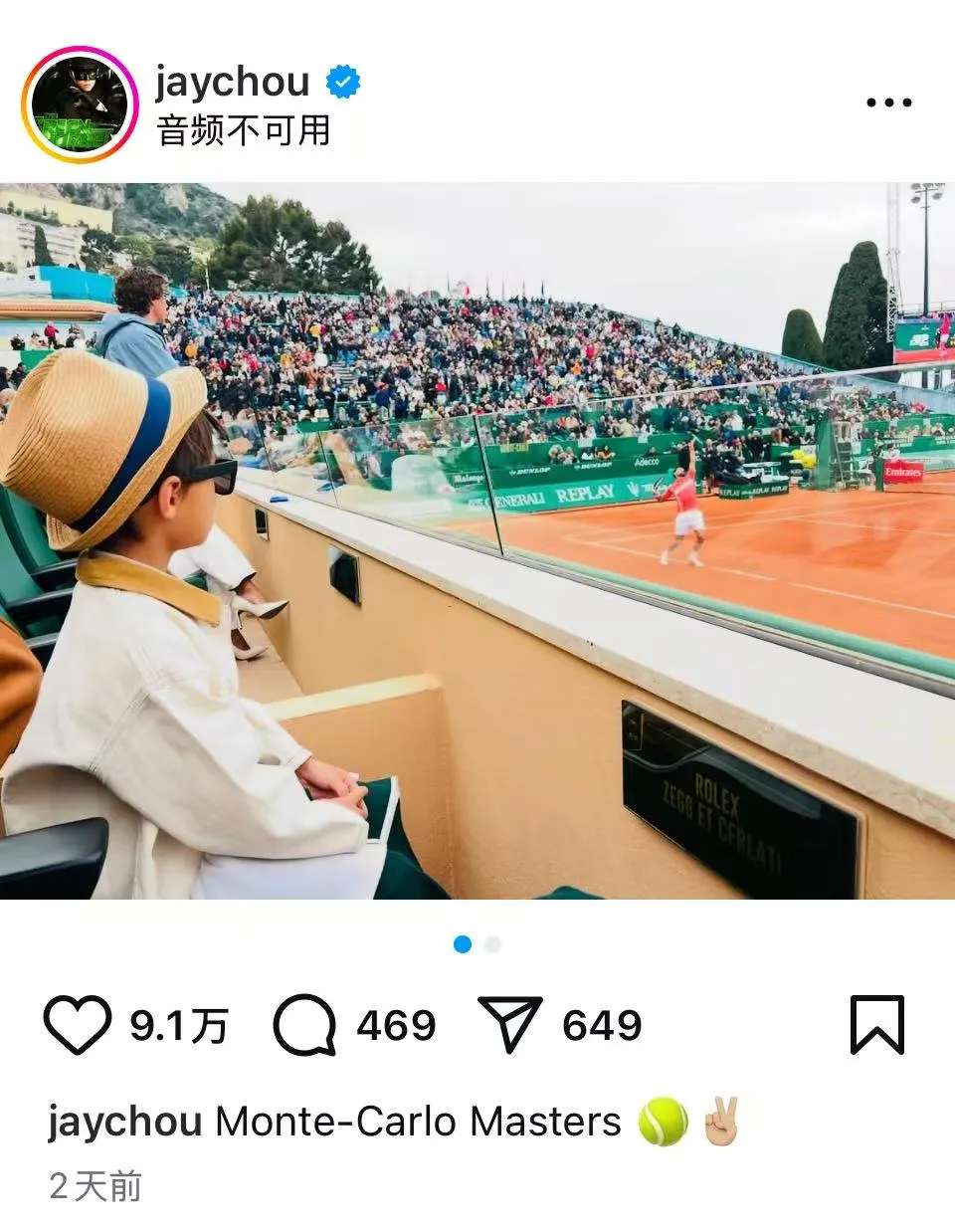955x1232 pixels.
Task: Open comments on this post
Action: pyautogui.click(x=304, y=1025)
